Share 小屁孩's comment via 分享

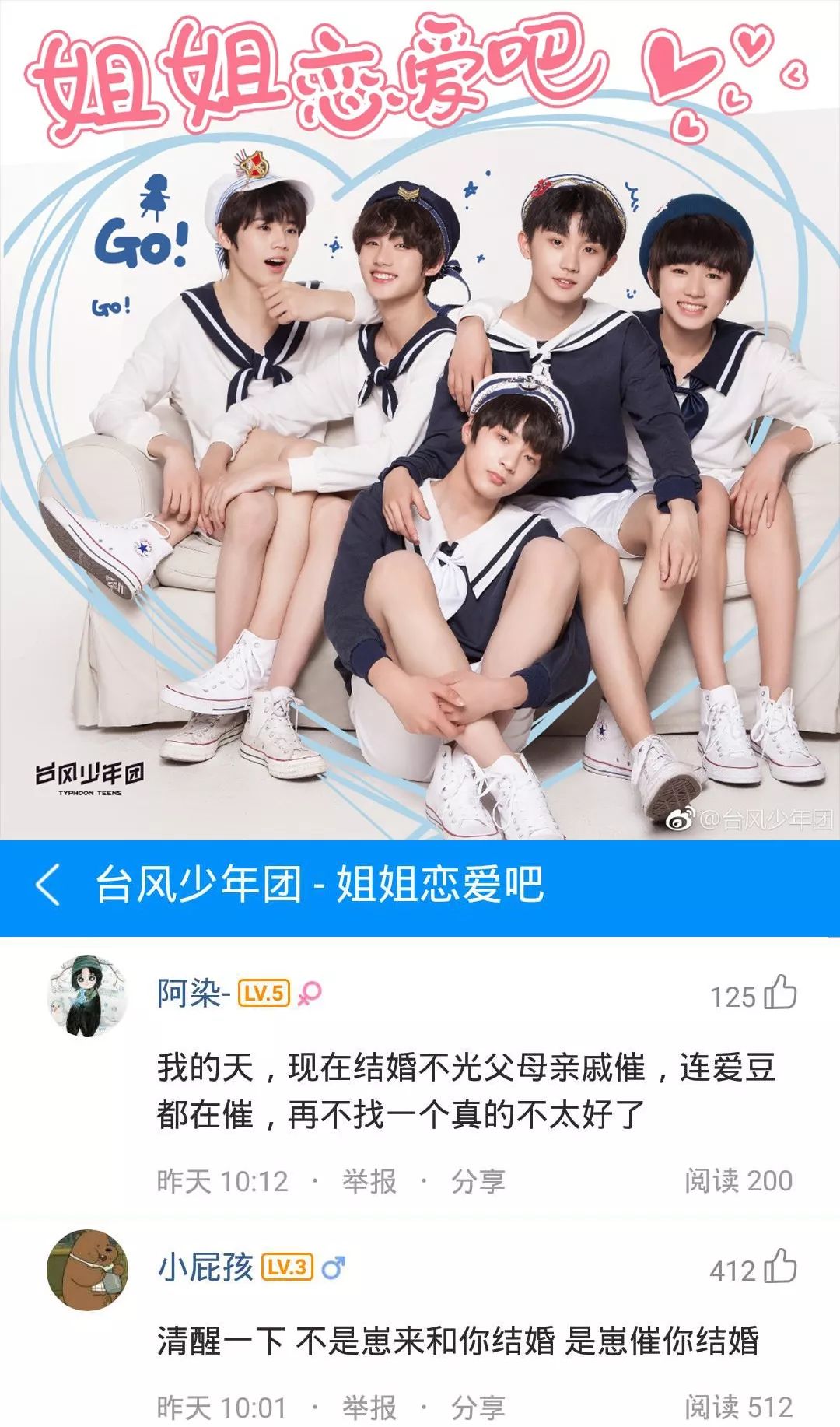click(478, 1407)
